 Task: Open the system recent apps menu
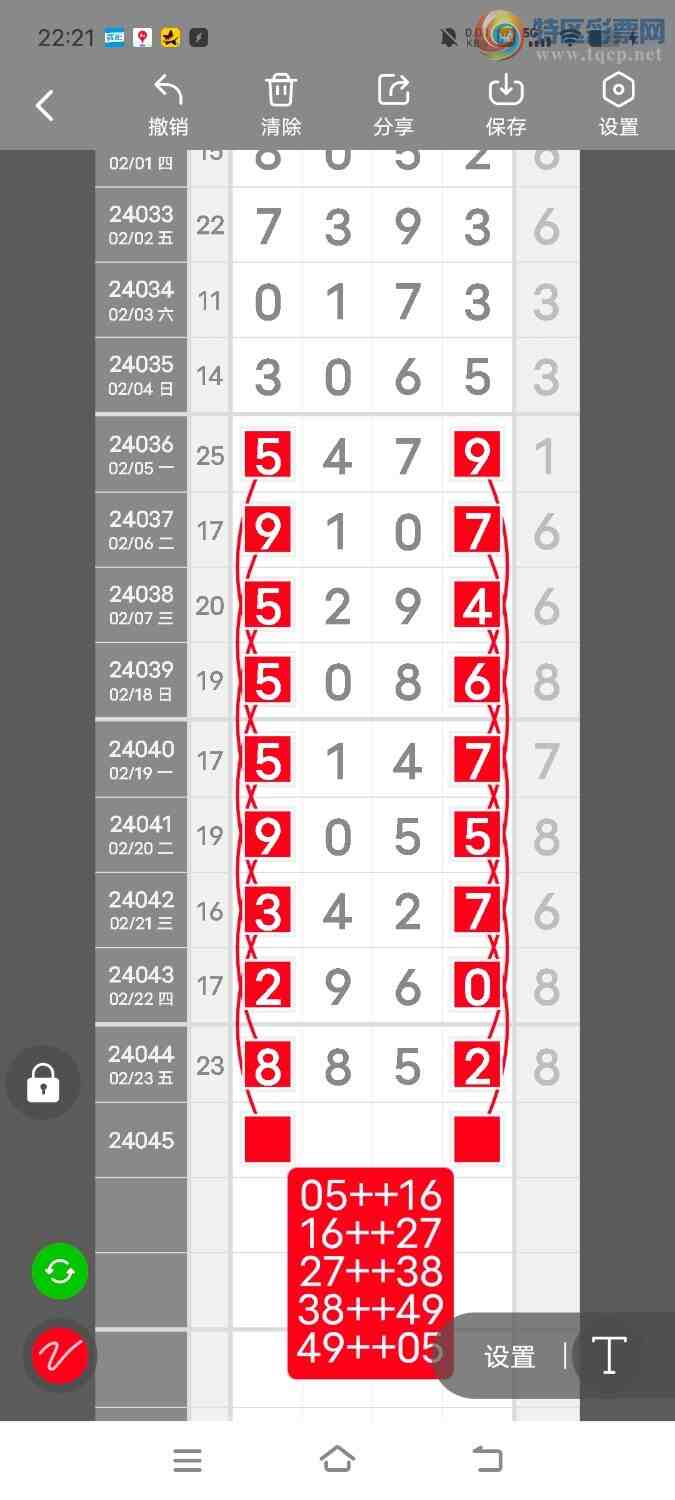[x=187, y=1460]
